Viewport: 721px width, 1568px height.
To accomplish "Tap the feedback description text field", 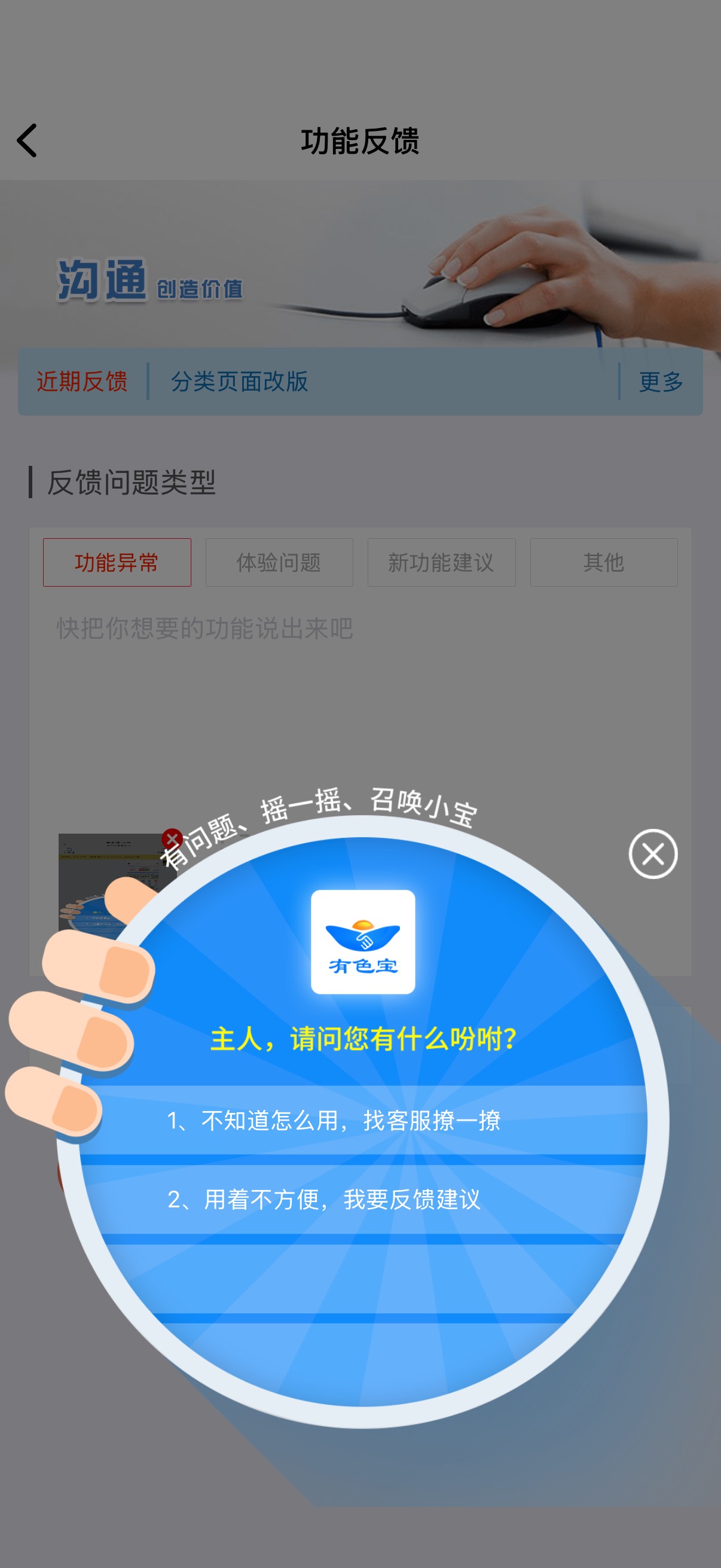I will coord(360,706).
